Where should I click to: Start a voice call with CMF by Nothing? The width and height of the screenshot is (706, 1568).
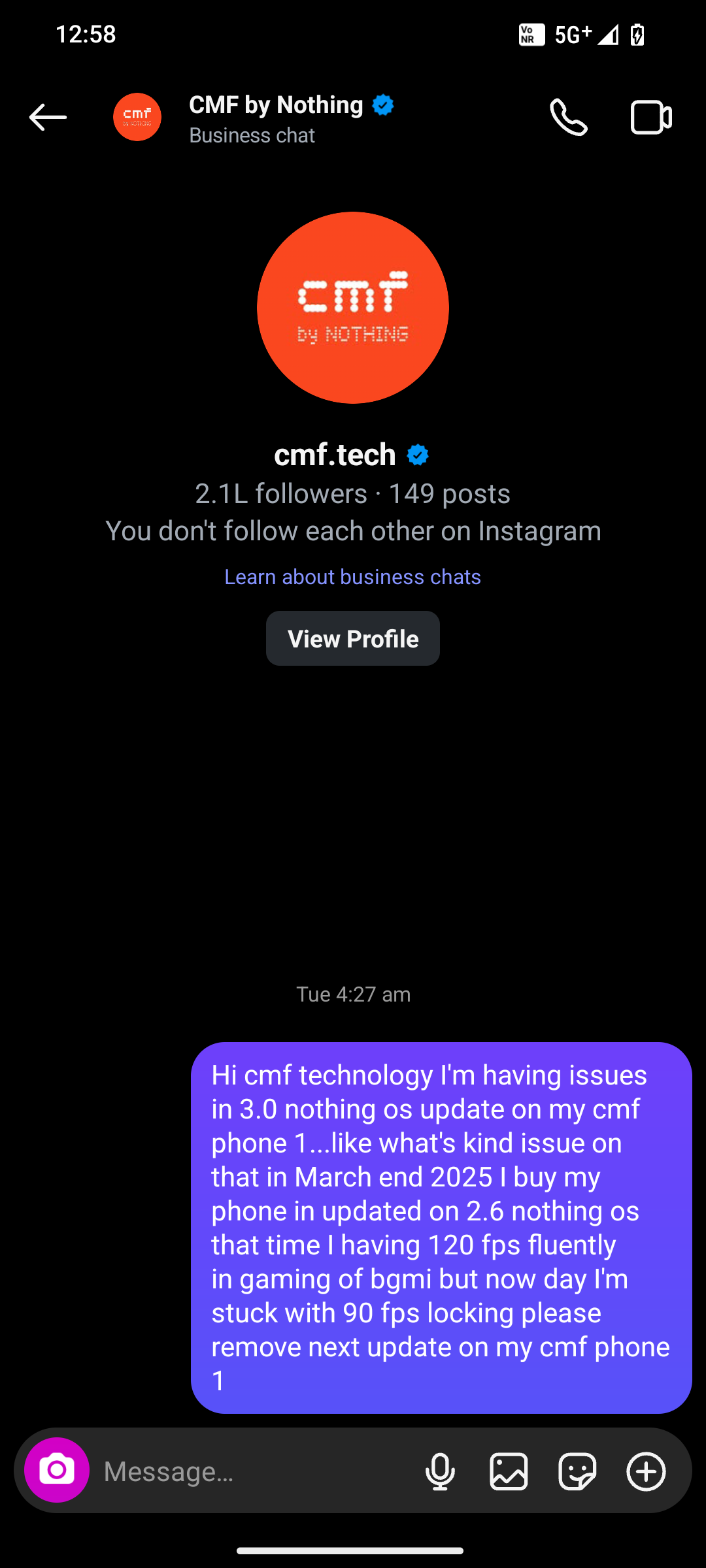tap(568, 118)
